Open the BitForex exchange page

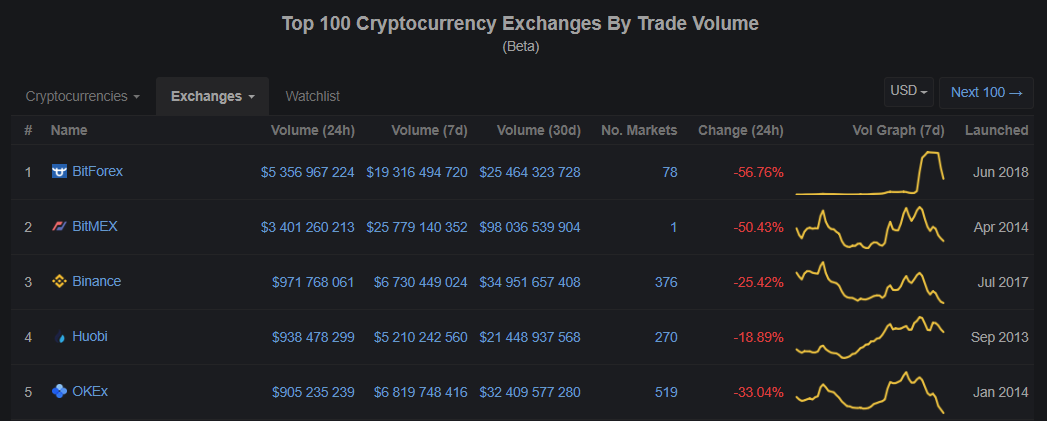tap(97, 171)
